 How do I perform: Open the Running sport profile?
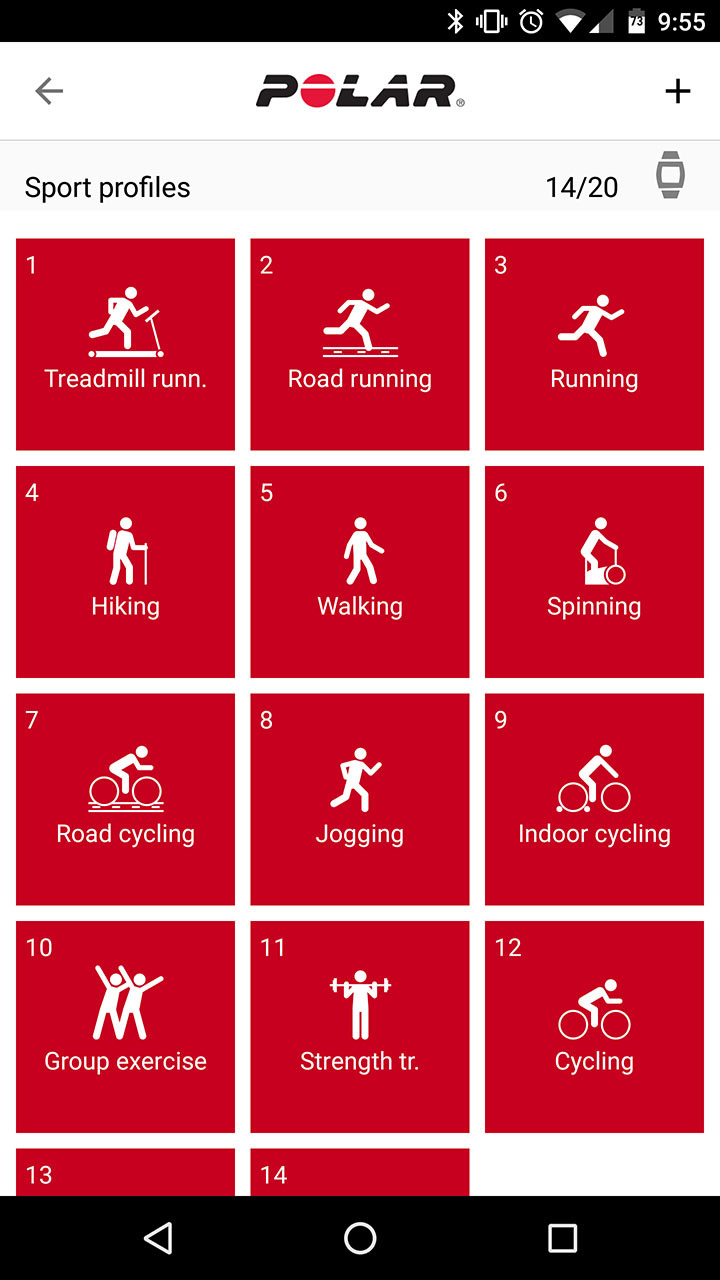point(594,344)
